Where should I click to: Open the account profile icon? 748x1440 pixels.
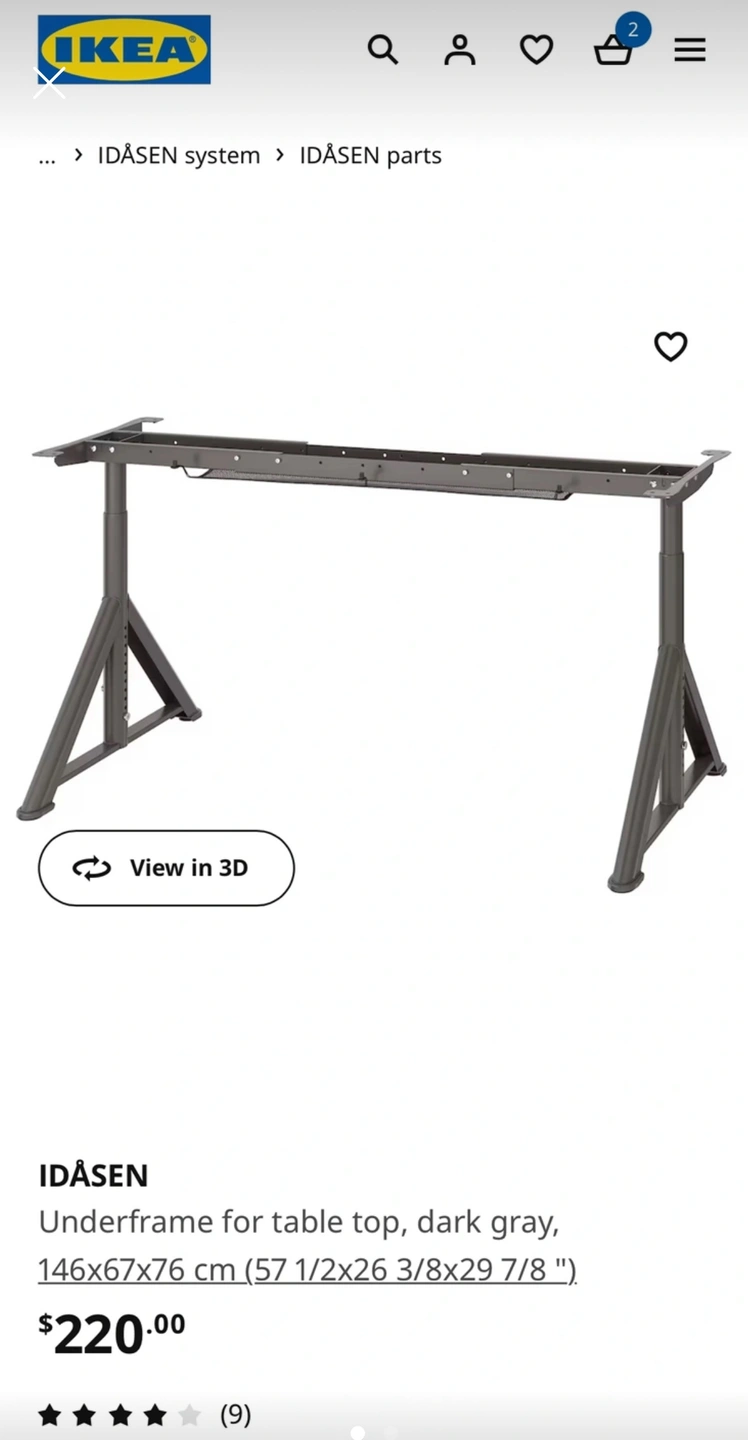[459, 49]
